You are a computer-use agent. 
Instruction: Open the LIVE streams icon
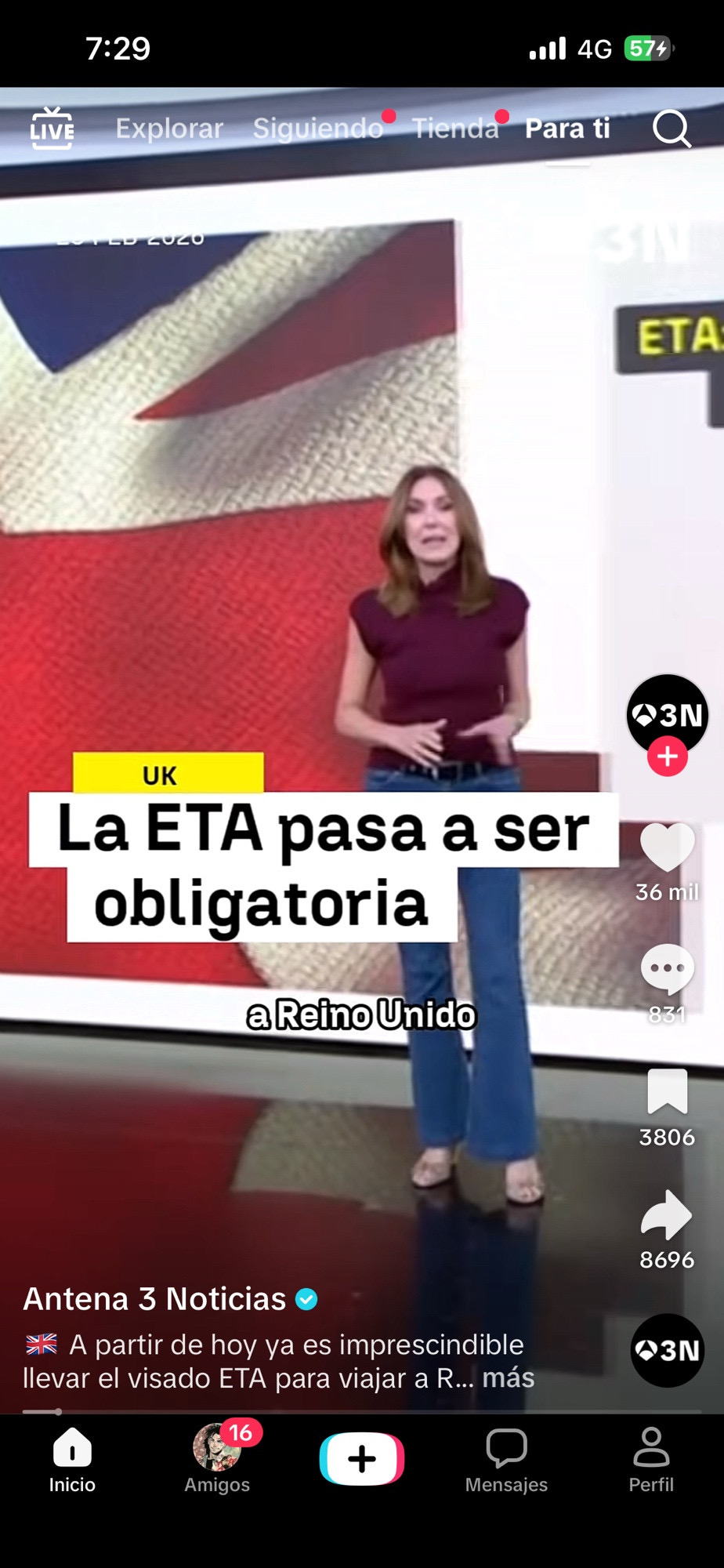[x=52, y=128]
